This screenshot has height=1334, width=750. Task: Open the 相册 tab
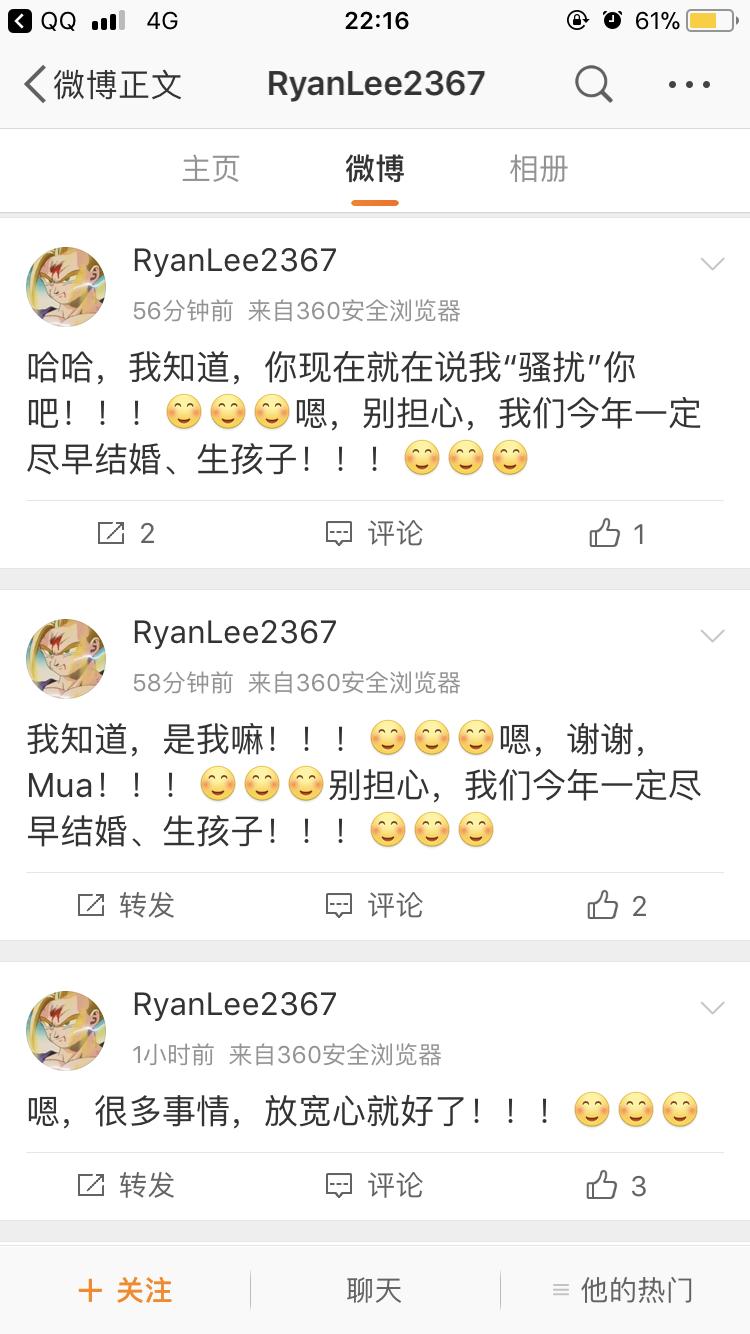click(x=538, y=169)
